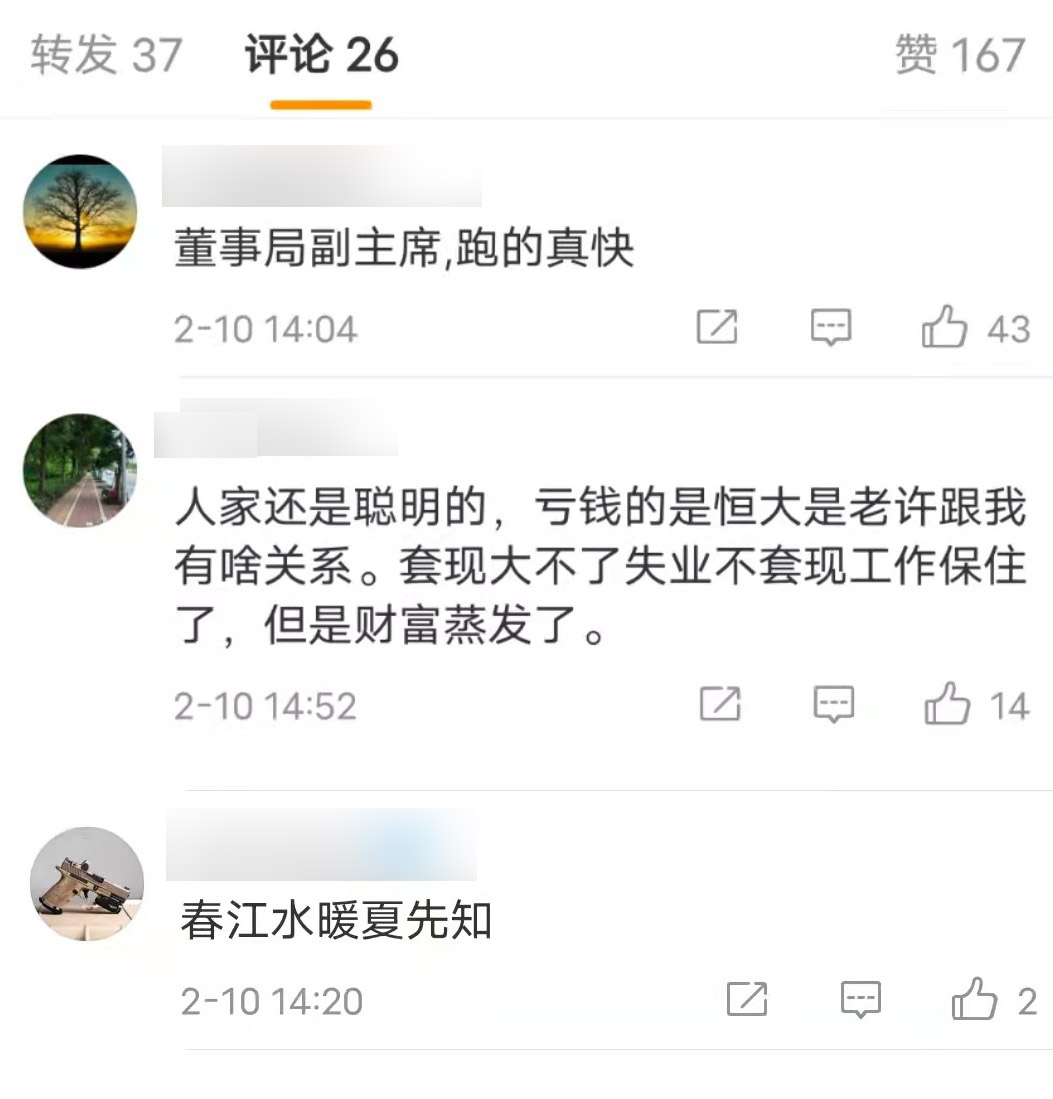Click the 2-10 14:04 timestamp link
The width and height of the screenshot is (1053, 1099).
[264, 327]
